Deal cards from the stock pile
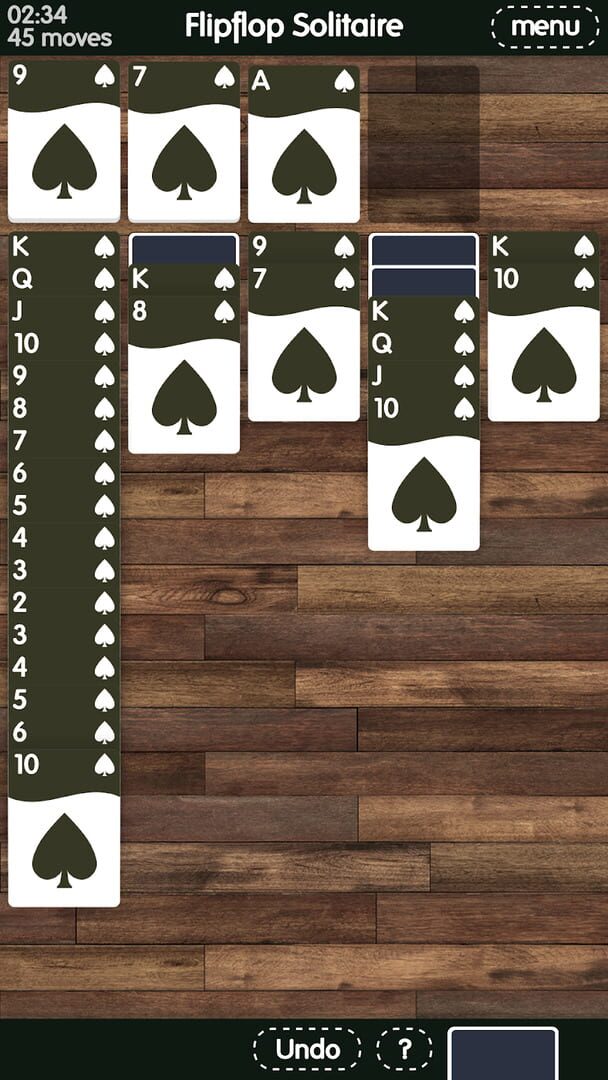The image size is (608, 1080). click(502, 1053)
